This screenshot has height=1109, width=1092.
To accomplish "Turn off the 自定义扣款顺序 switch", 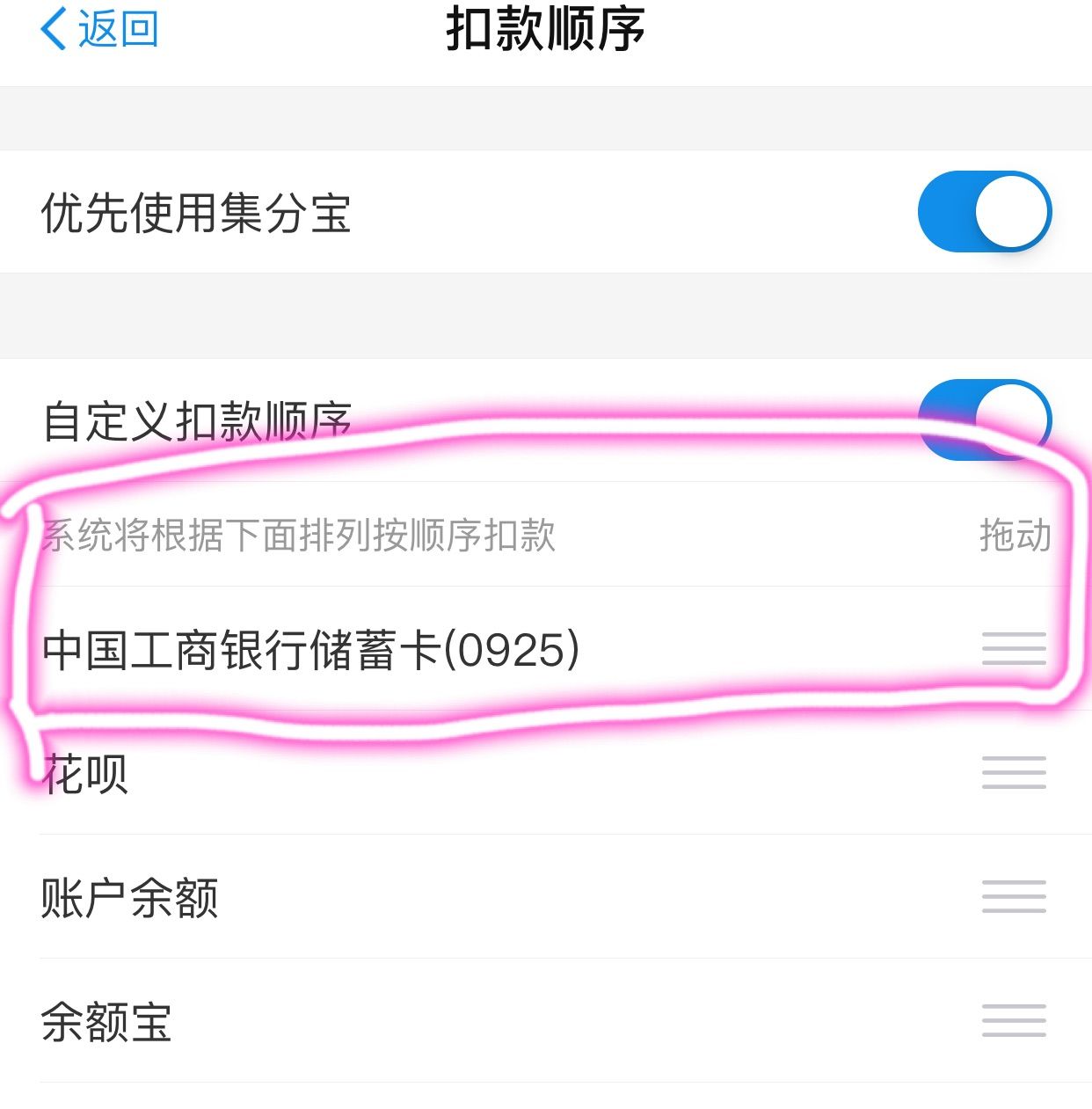I will coord(983,419).
